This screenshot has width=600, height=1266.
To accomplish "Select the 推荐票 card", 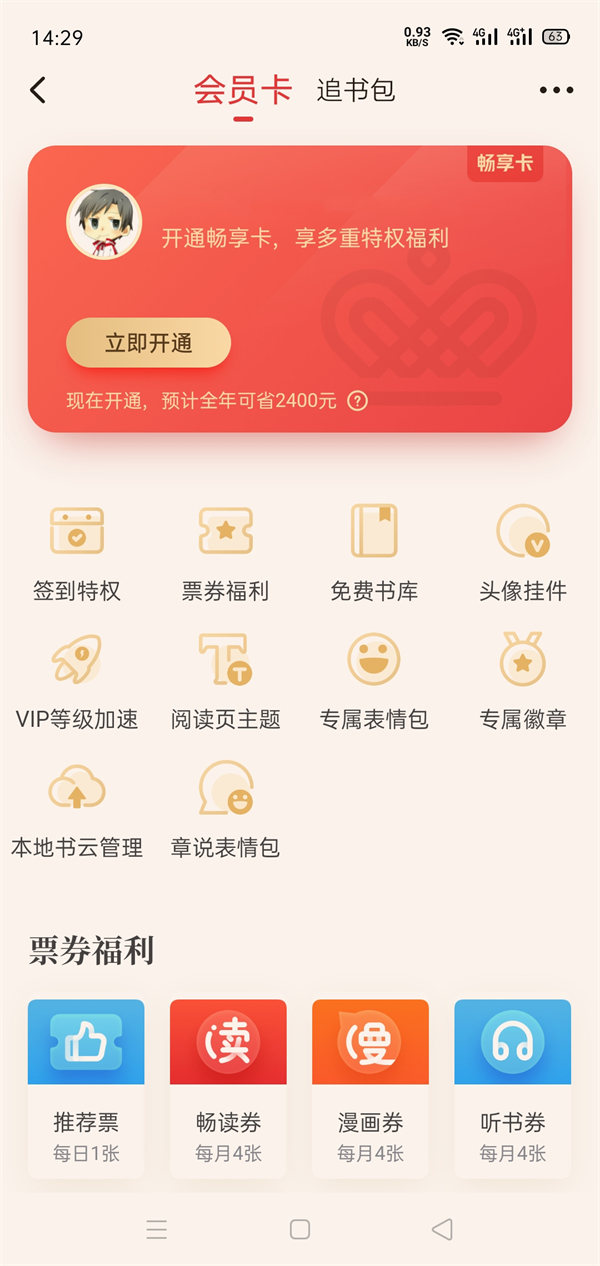I will coord(86,1088).
